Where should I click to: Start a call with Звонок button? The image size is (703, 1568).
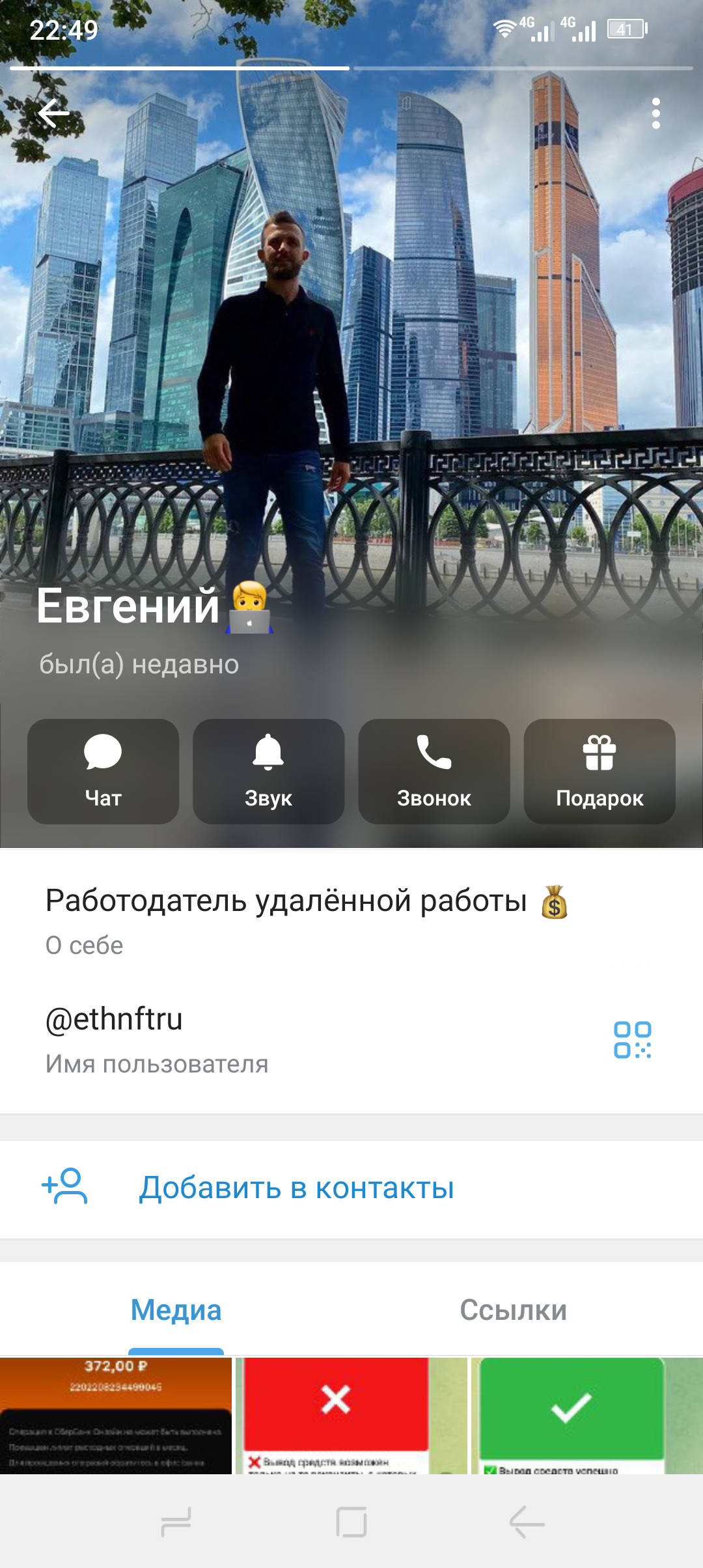point(434,772)
